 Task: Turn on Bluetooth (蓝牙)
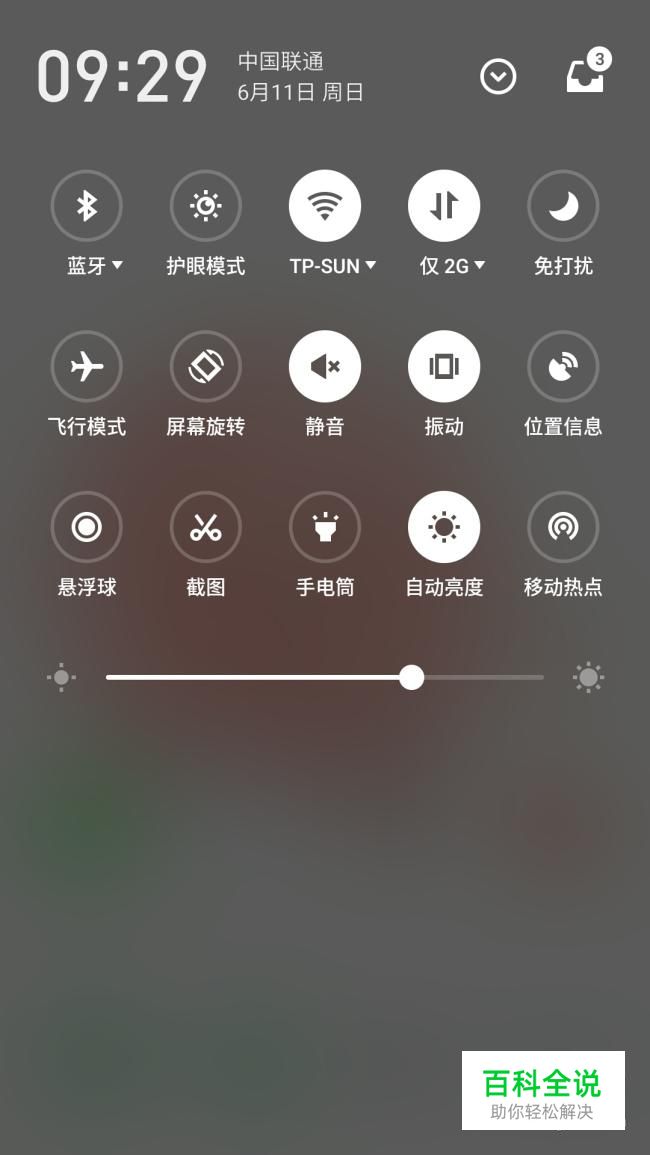pos(87,206)
